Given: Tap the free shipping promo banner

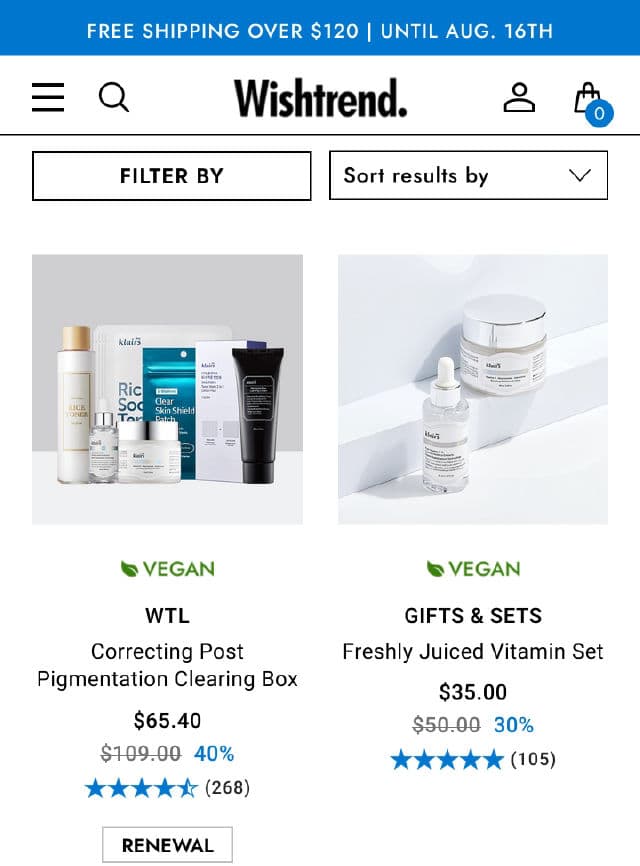Looking at the screenshot, I should coord(320,30).
